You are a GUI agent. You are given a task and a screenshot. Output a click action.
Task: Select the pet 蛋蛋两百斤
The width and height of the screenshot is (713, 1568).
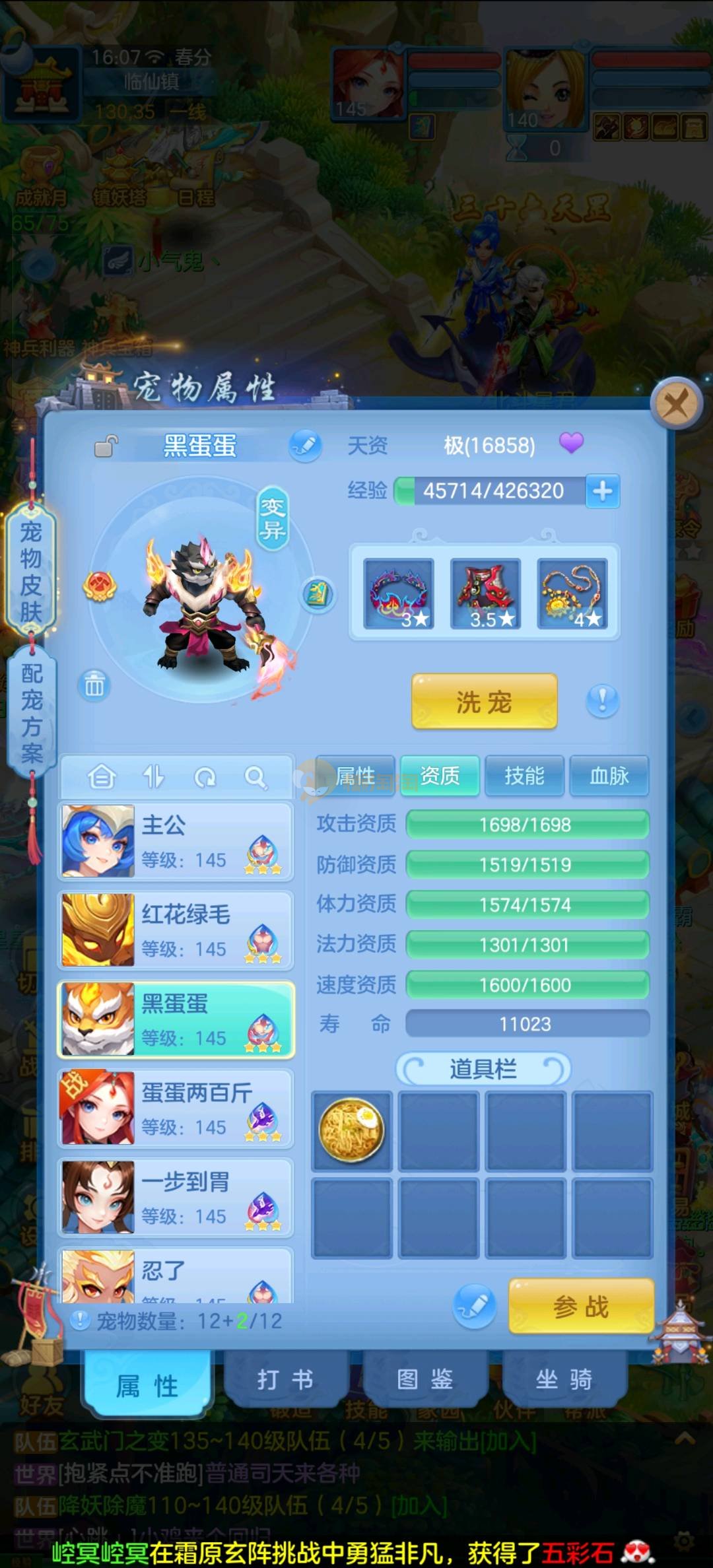point(176,1108)
